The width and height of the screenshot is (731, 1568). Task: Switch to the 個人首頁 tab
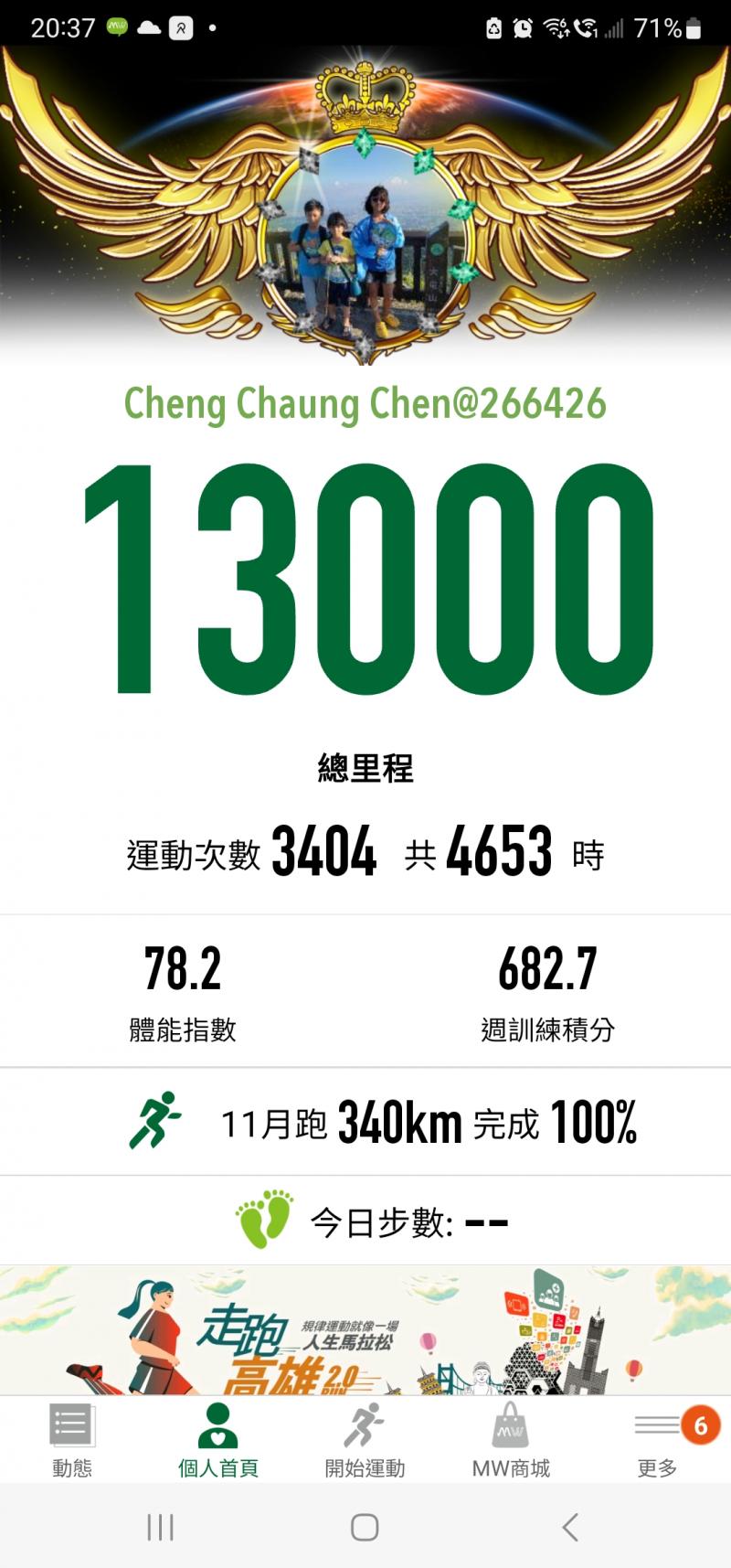tap(217, 1438)
